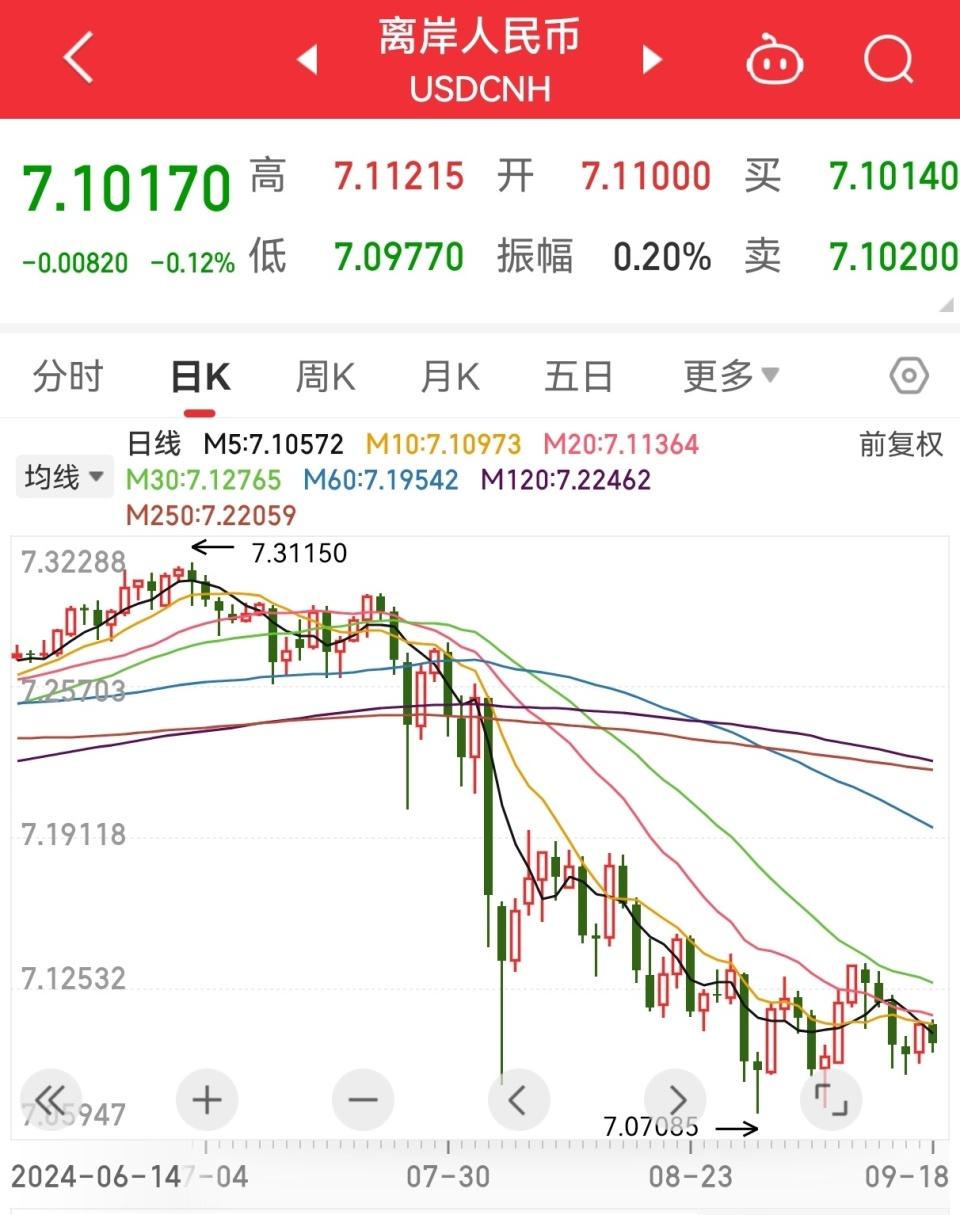Switch to the previous currency pair
Image resolution: width=960 pixels, height=1215 pixels.
click(308, 60)
